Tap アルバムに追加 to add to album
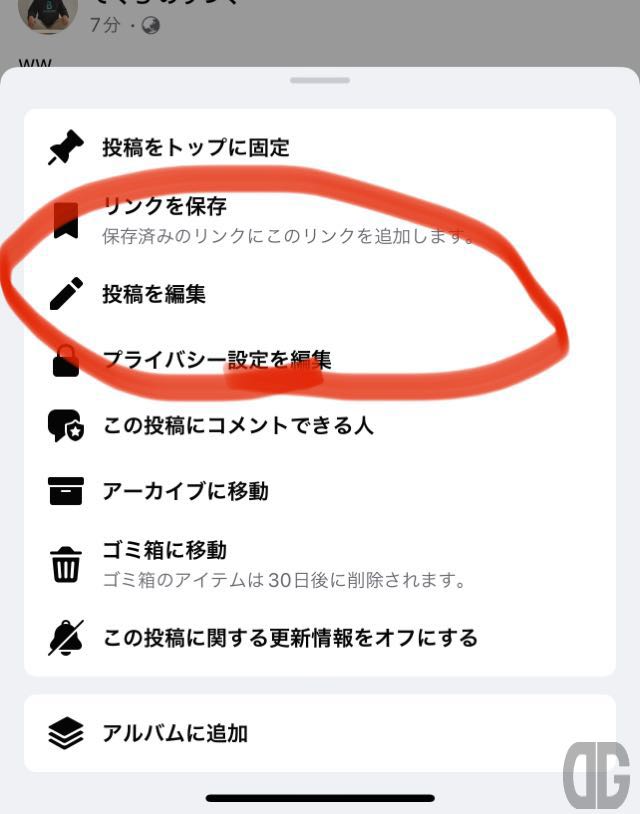This screenshot has width=640, height=814. pyautogui.click(x=175, y=733)
